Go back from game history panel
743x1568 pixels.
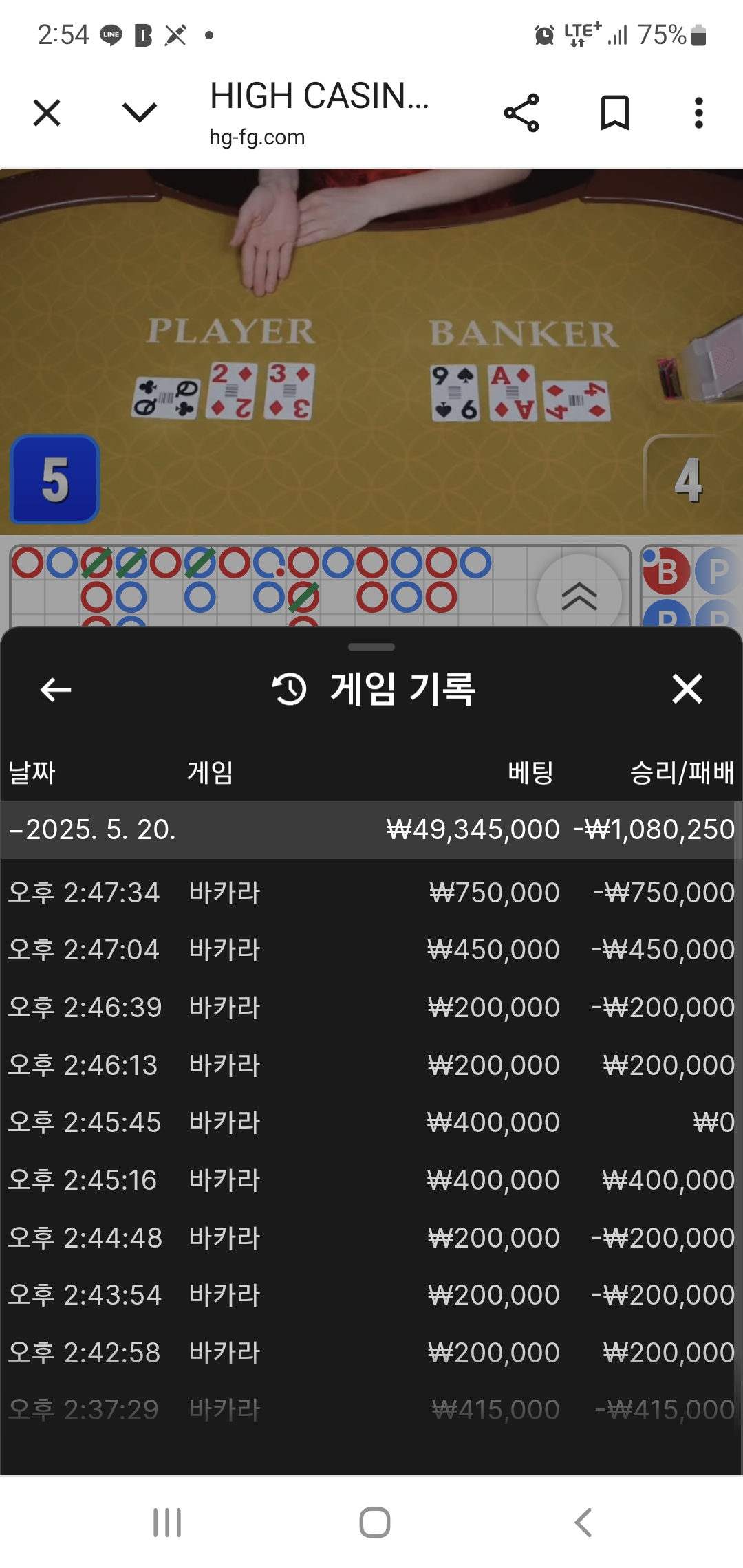click(56, 689)
